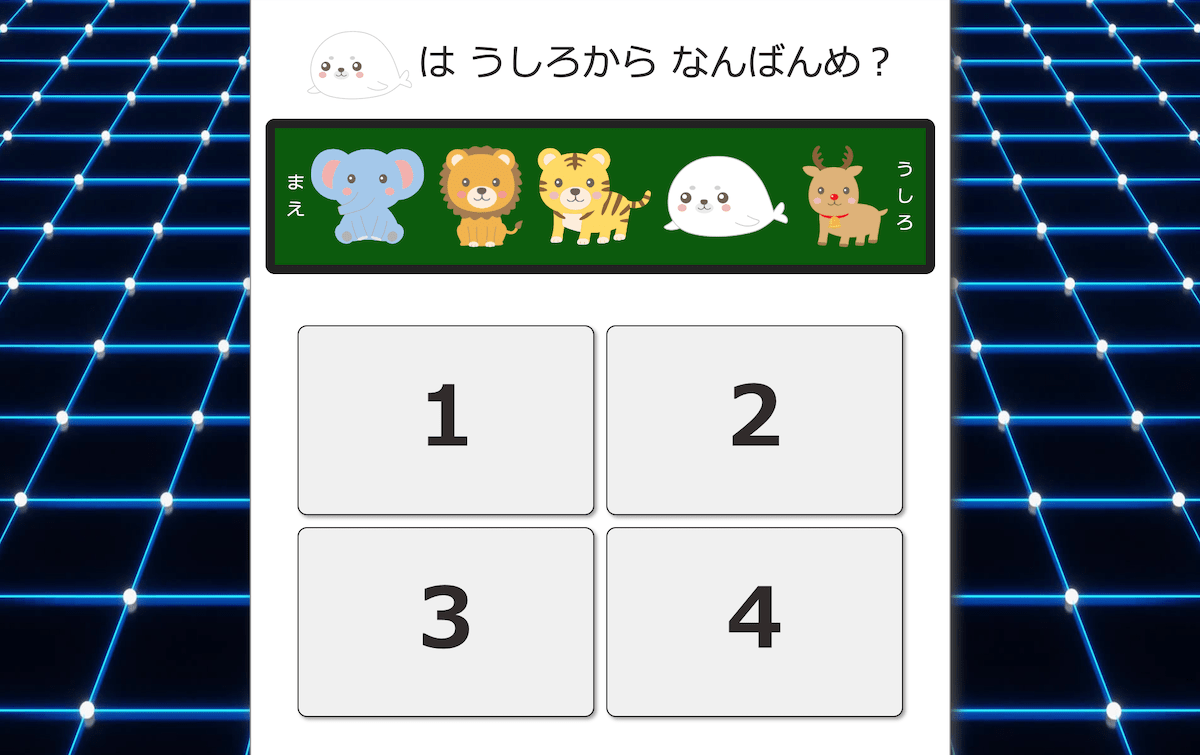
Task: Pick the number 4 answer
Action: [754, 621]
